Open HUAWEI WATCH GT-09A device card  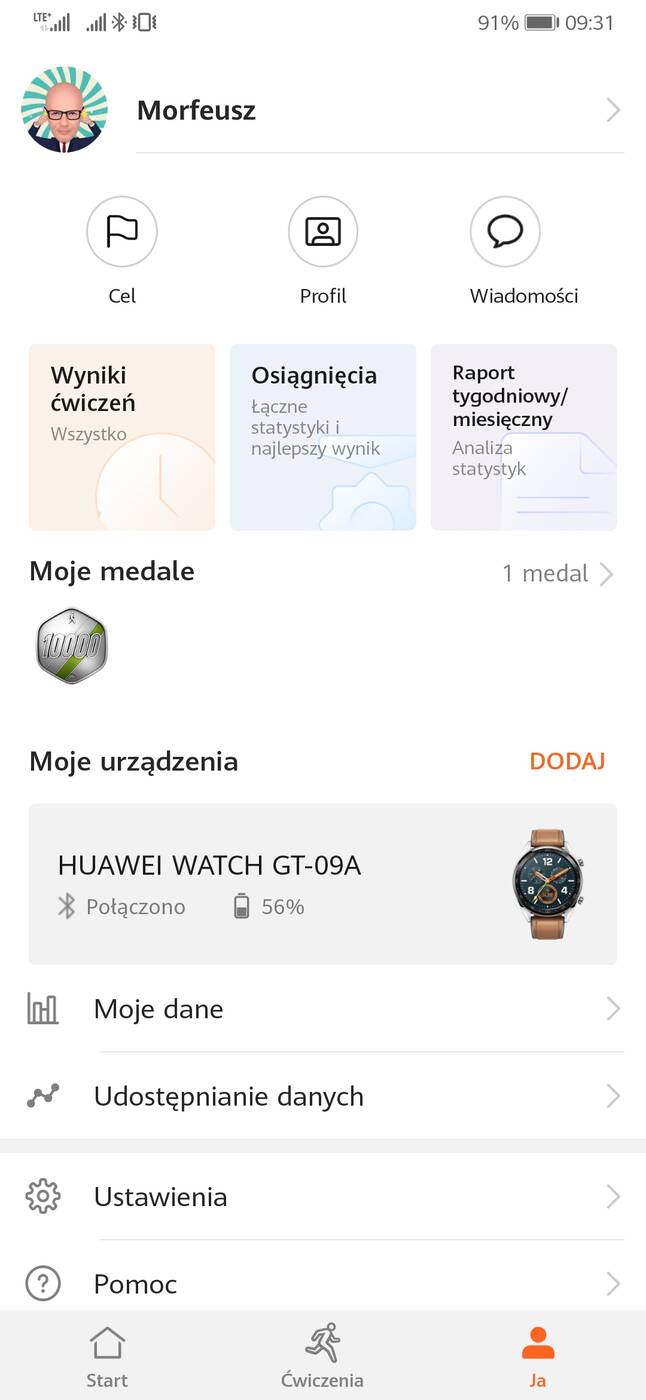tap(323, 884)
